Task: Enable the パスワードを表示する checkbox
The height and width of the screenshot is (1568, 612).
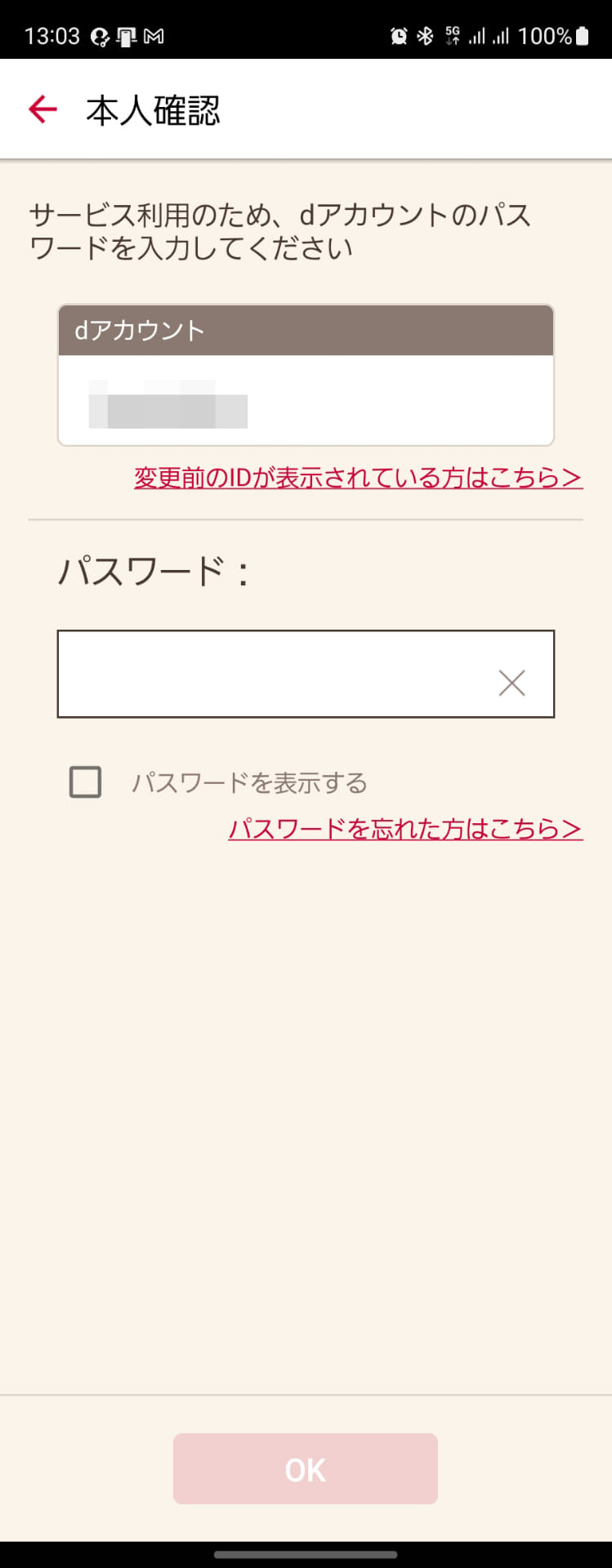Action: 84,782
